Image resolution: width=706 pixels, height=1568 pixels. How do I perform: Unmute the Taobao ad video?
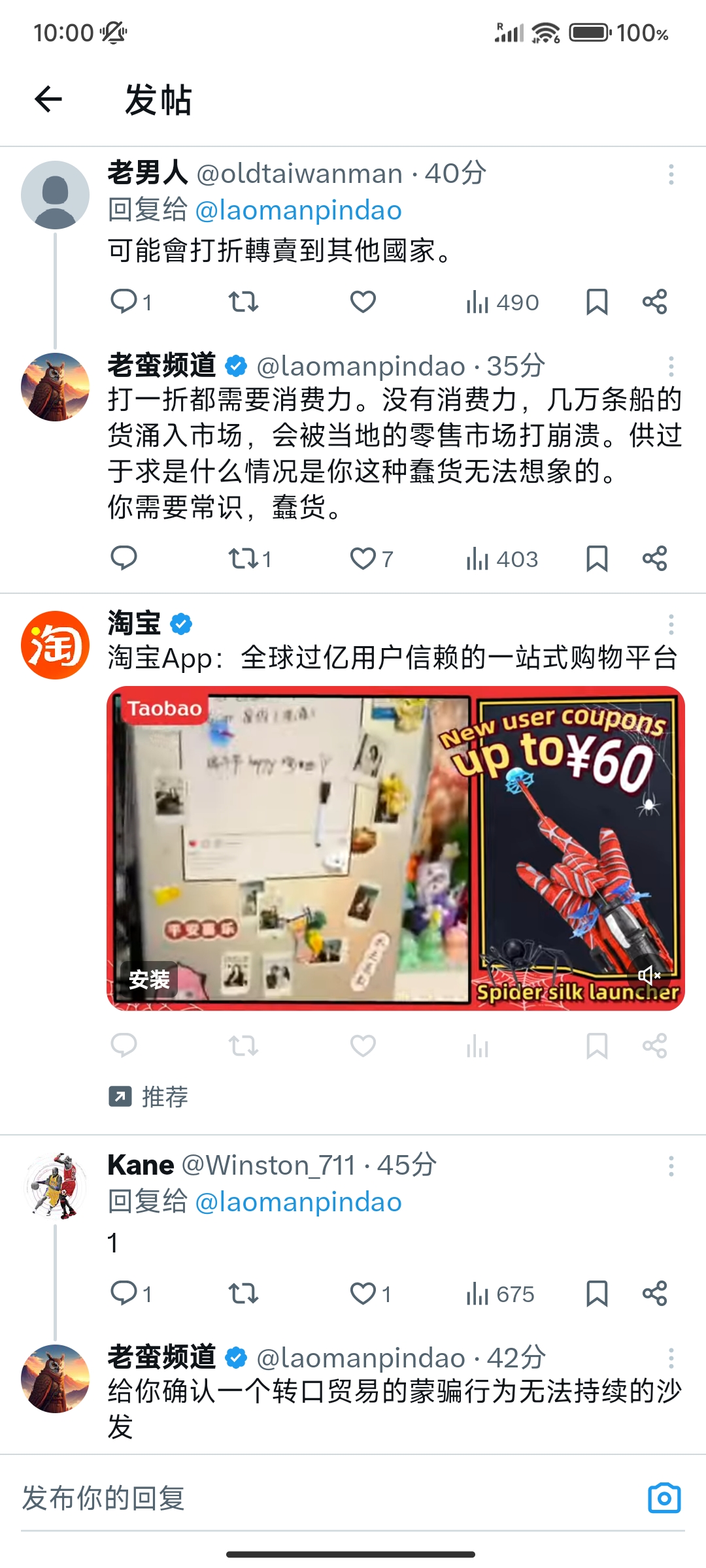(x=649, y=976)
